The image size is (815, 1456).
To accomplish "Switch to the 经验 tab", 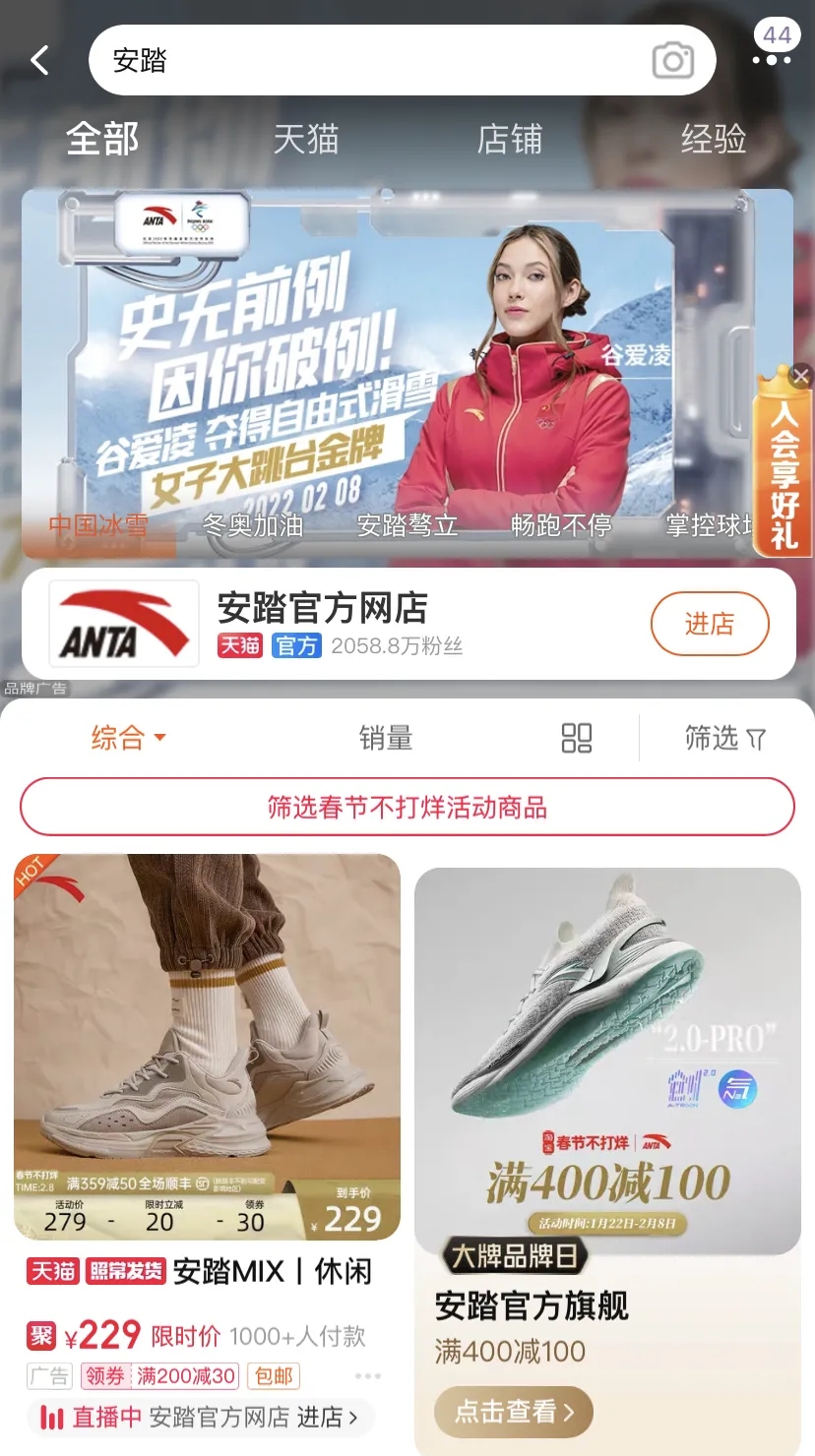I will [714, 139].
